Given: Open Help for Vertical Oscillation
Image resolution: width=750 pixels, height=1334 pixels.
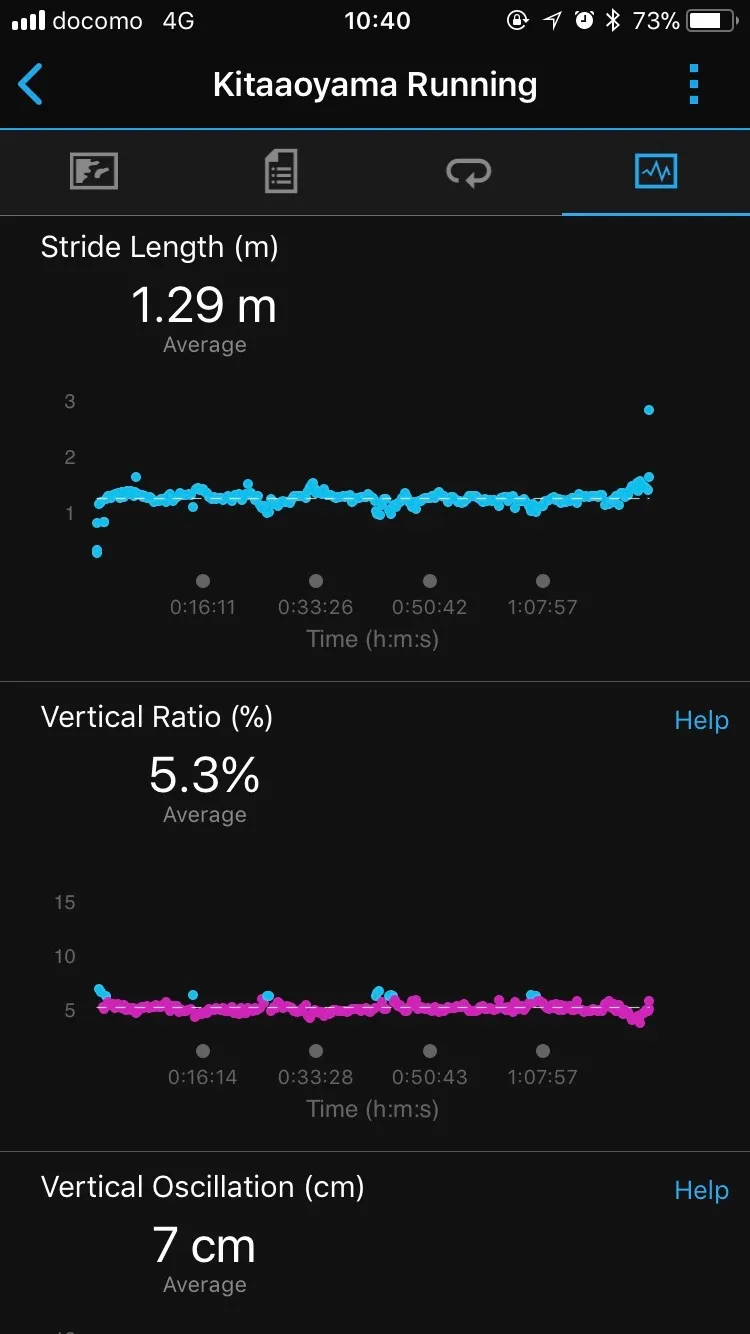Looking at the screenshot, I should [x=701, y=1190].
